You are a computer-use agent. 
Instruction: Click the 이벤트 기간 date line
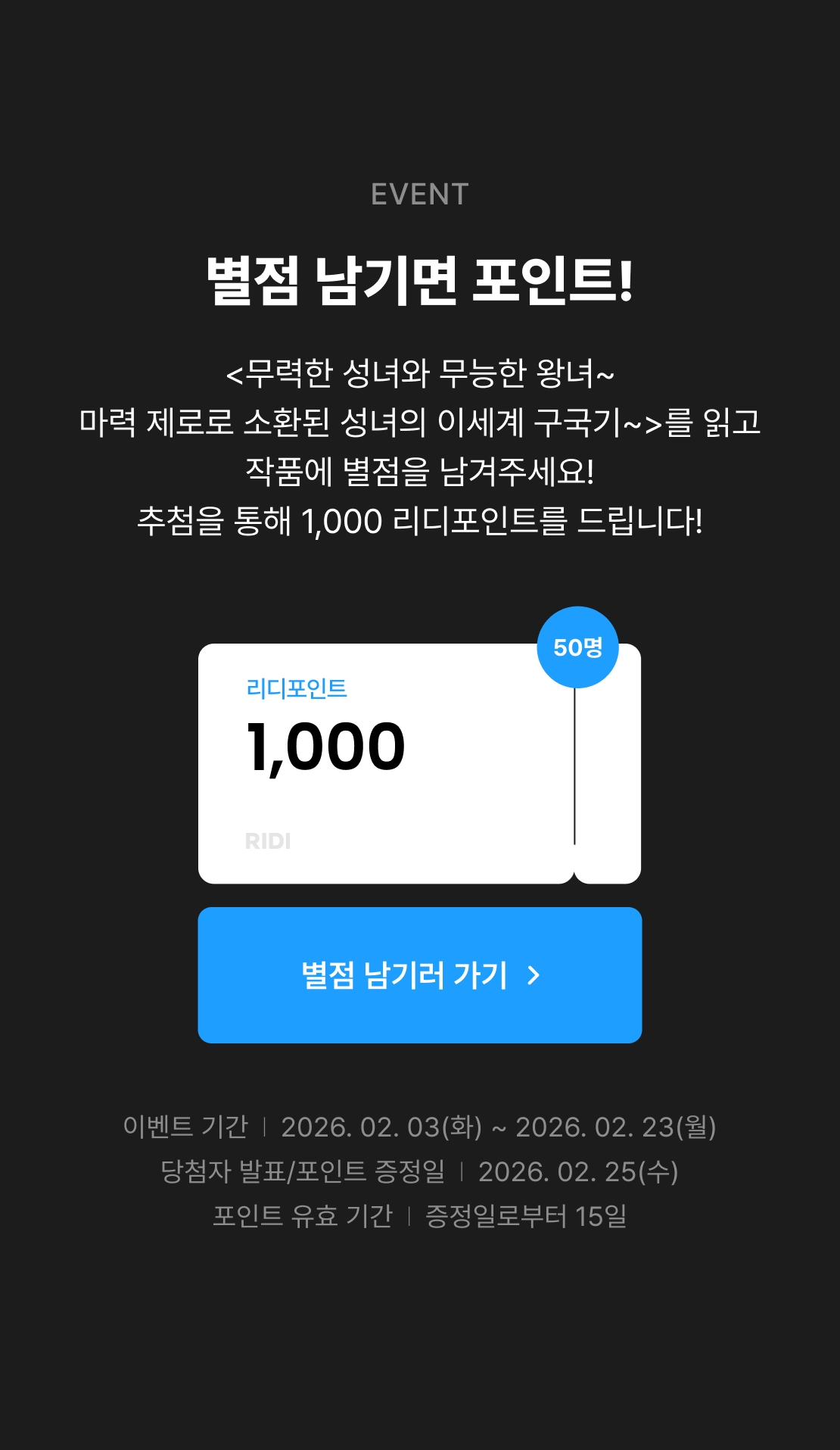420,1127
